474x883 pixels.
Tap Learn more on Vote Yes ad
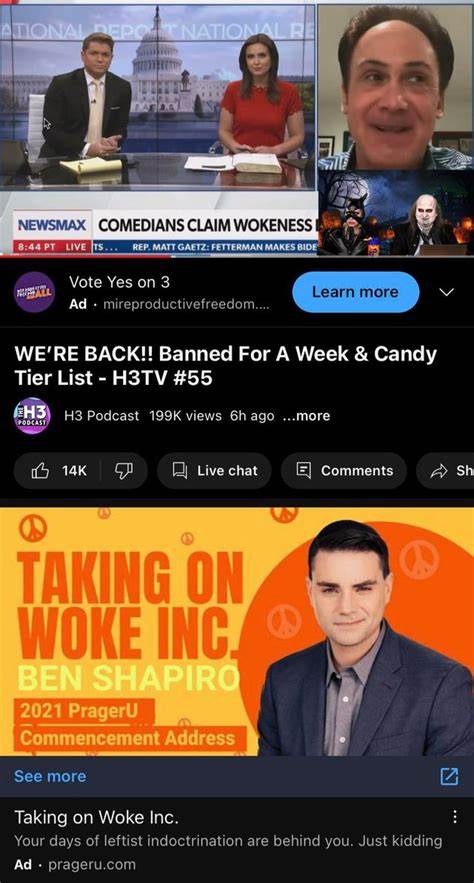[355, 292]
